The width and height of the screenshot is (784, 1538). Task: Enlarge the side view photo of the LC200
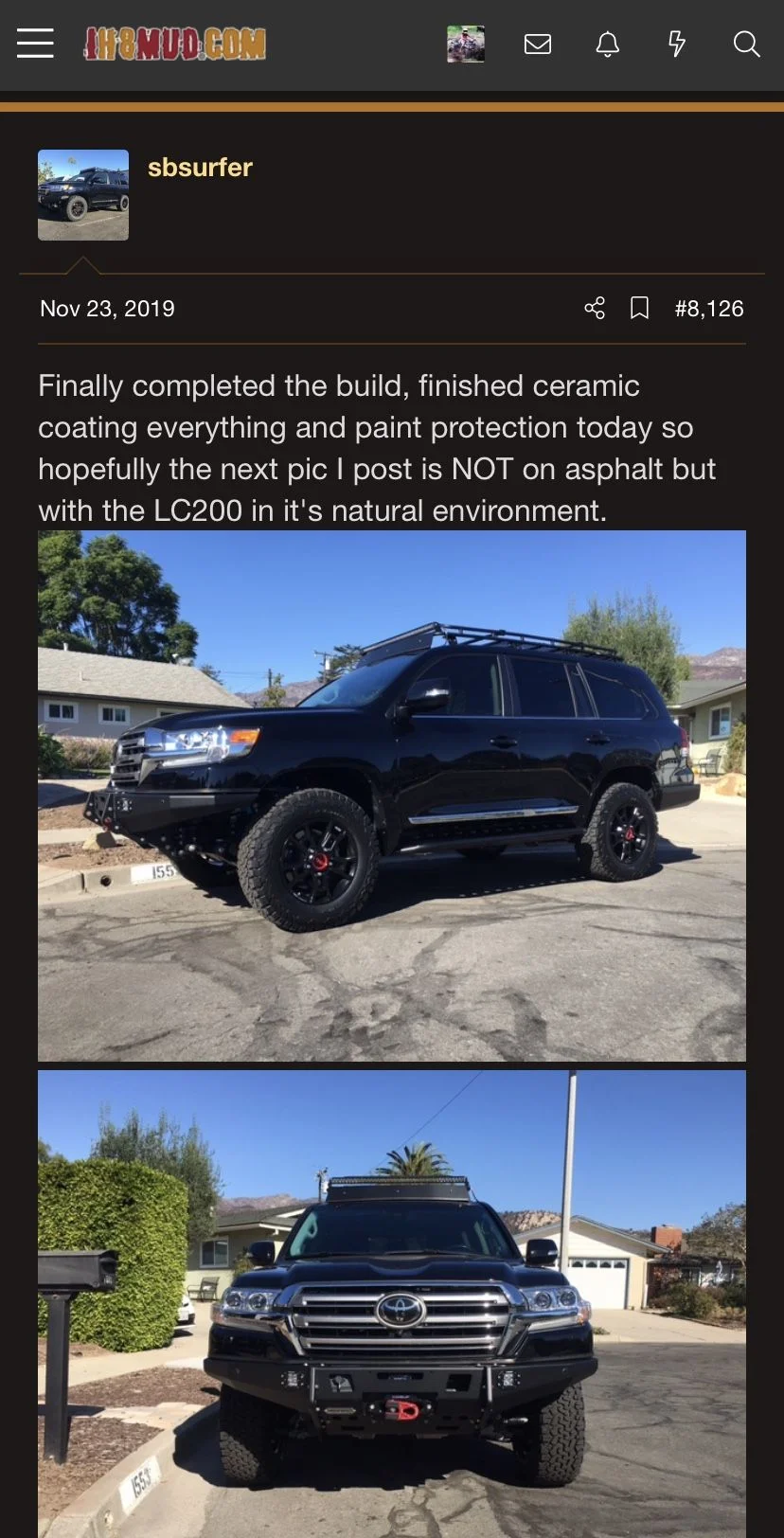click(392, 796)
